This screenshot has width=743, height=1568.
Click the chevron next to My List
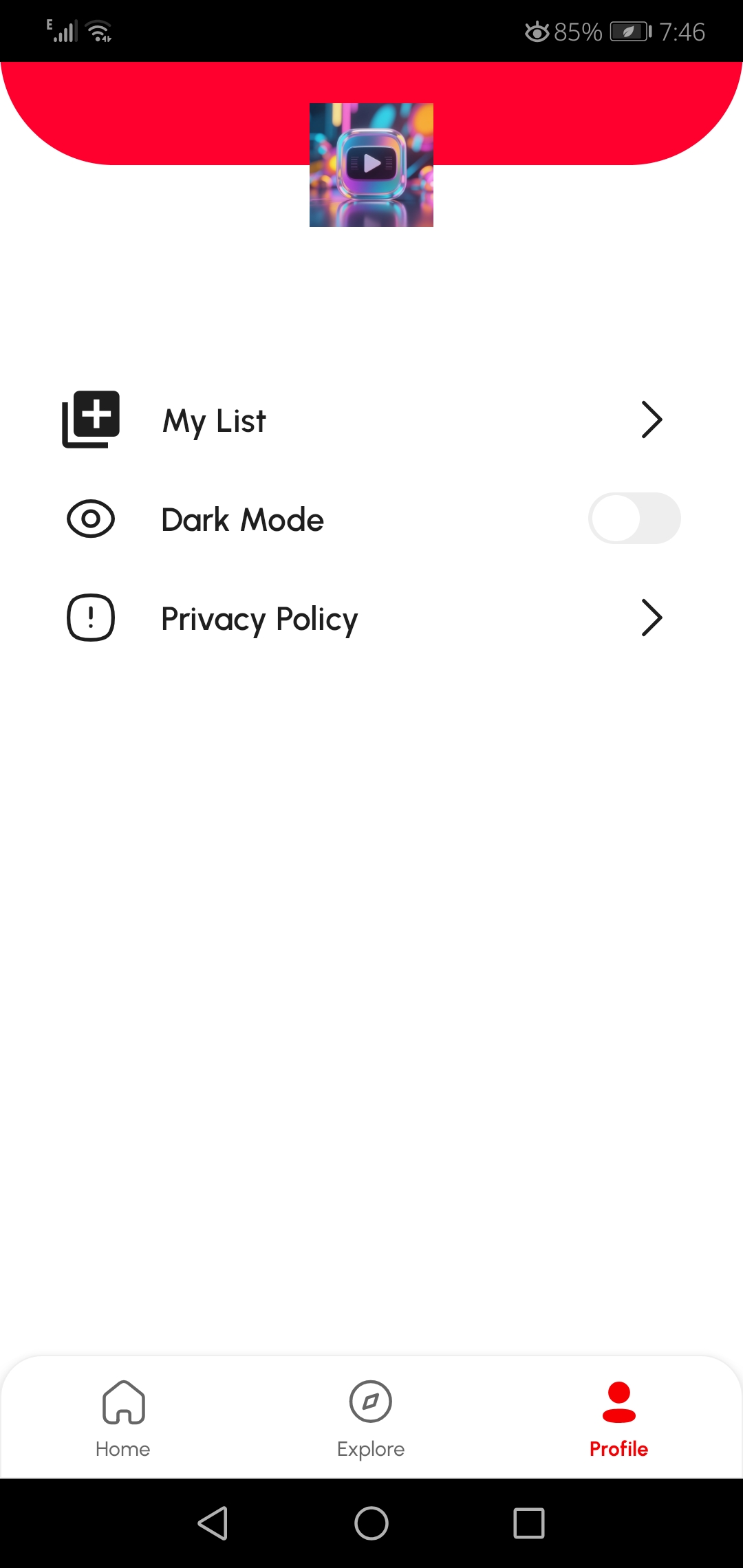point(651,420)
